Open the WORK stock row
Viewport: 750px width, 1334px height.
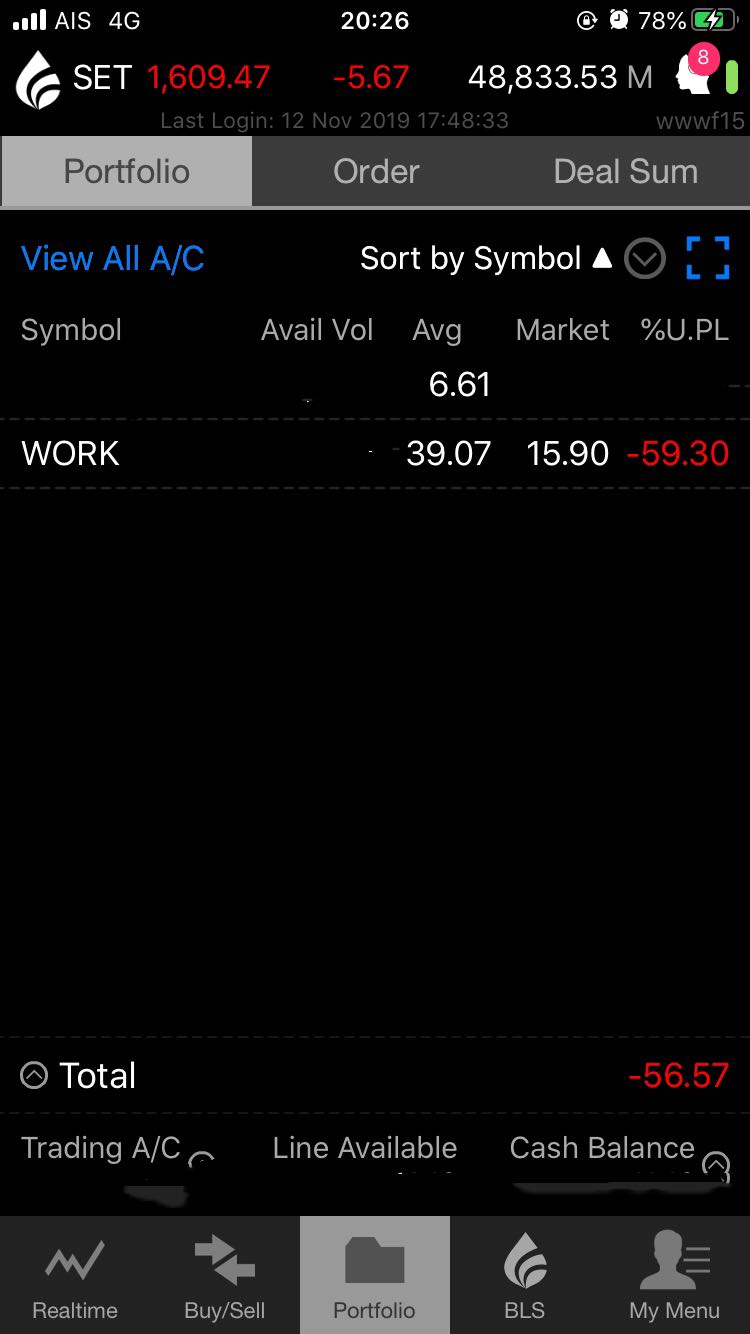pos(375,453)
